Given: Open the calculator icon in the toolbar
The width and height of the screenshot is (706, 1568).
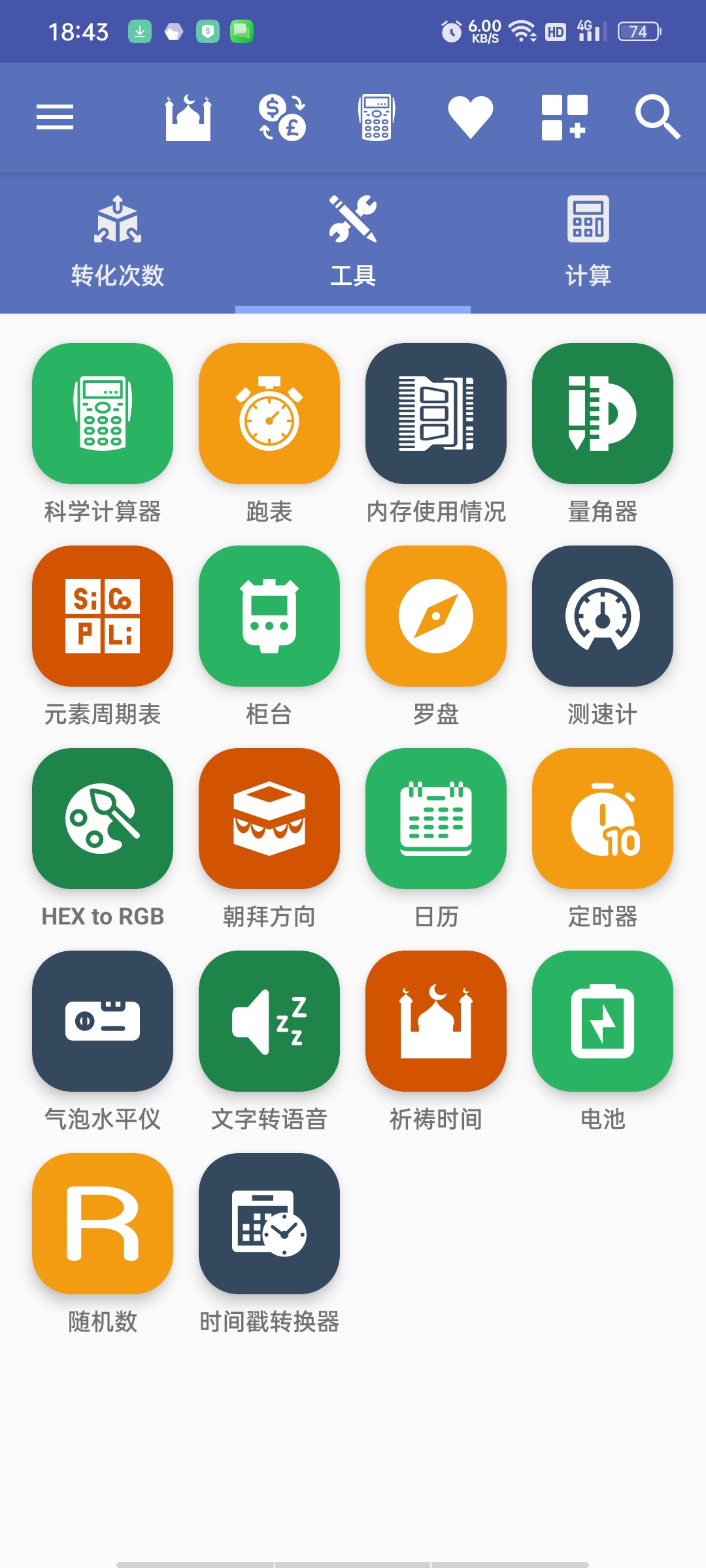Looking at the screenshot, I should 377,118.
